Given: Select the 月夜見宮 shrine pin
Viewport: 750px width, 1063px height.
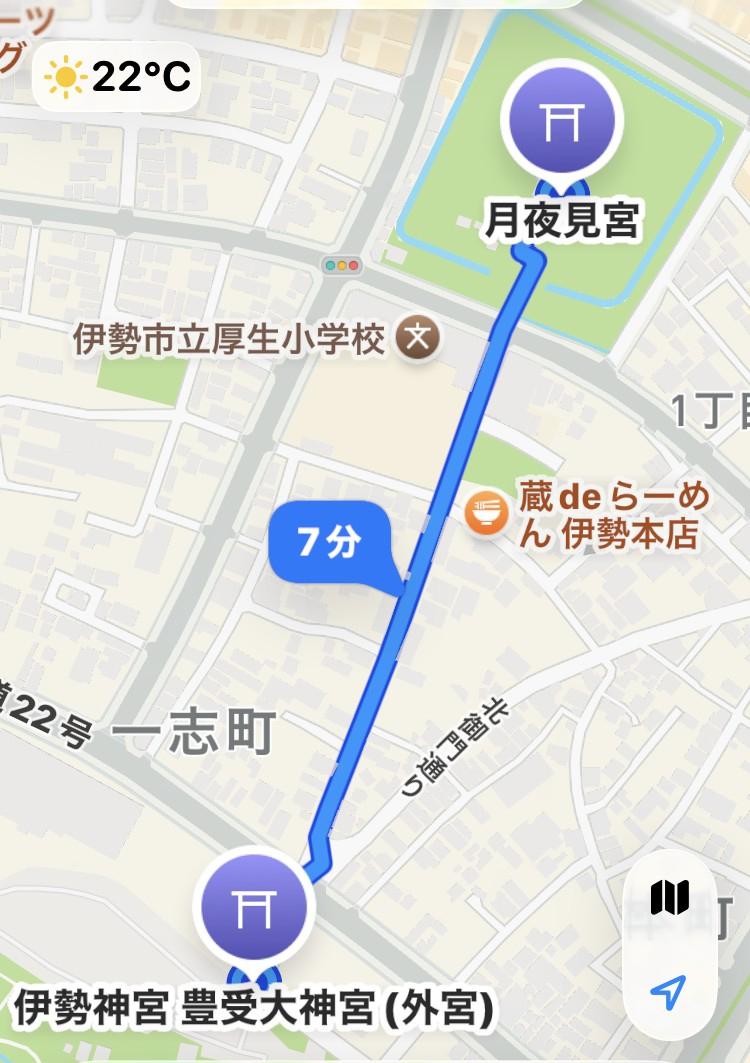Looking at the screenshot, I should [x=562, y=121].
